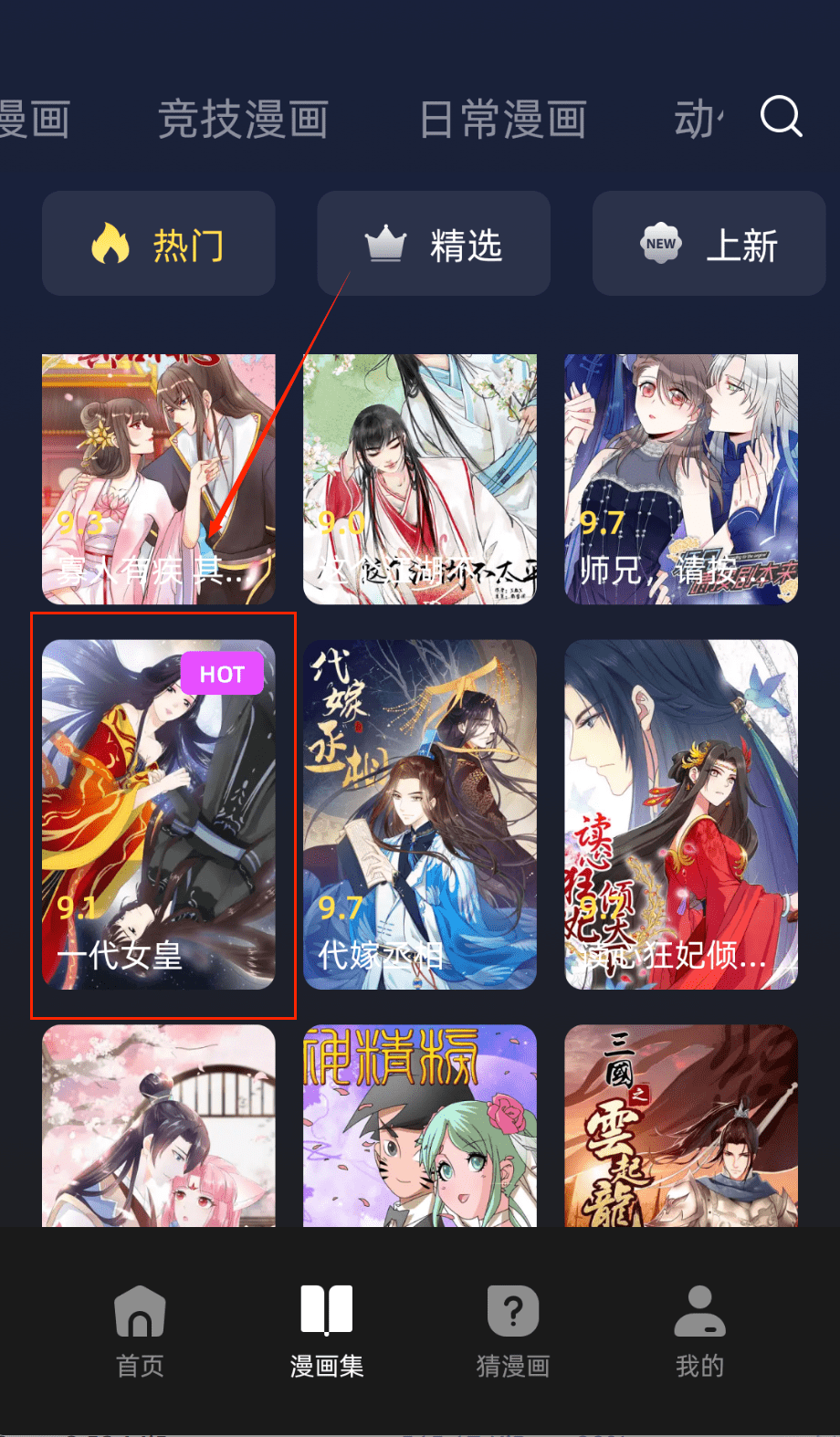Select the 热门 filter button
The height and width of the screenshot is (1437, 840).
tap(159, 244)
